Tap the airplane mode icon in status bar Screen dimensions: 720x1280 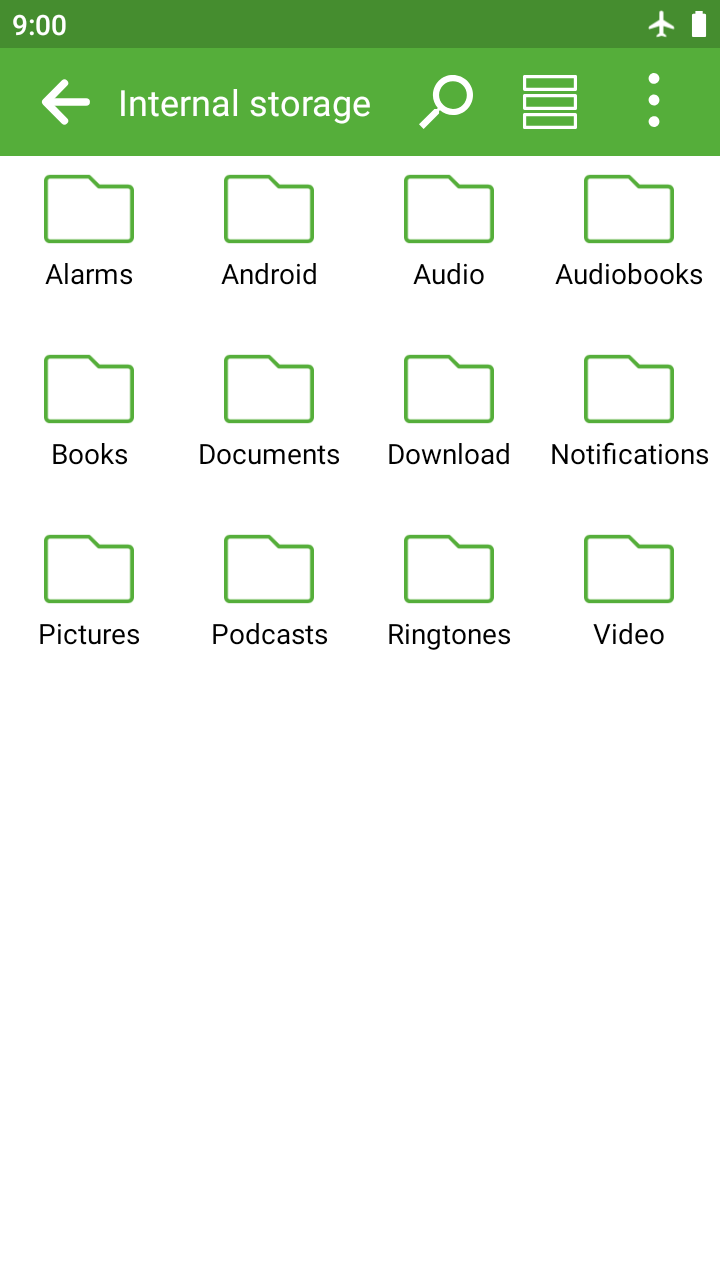(x=662, y=25)
